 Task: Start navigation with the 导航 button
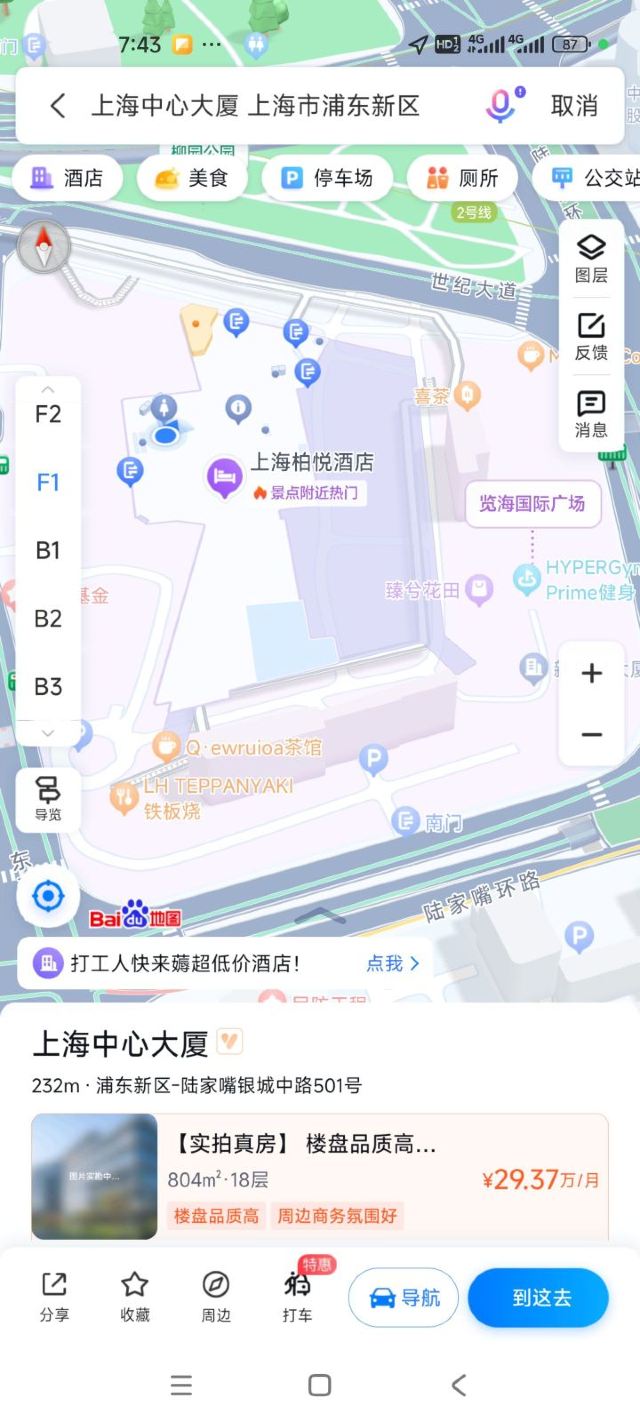pos(403,1298)
